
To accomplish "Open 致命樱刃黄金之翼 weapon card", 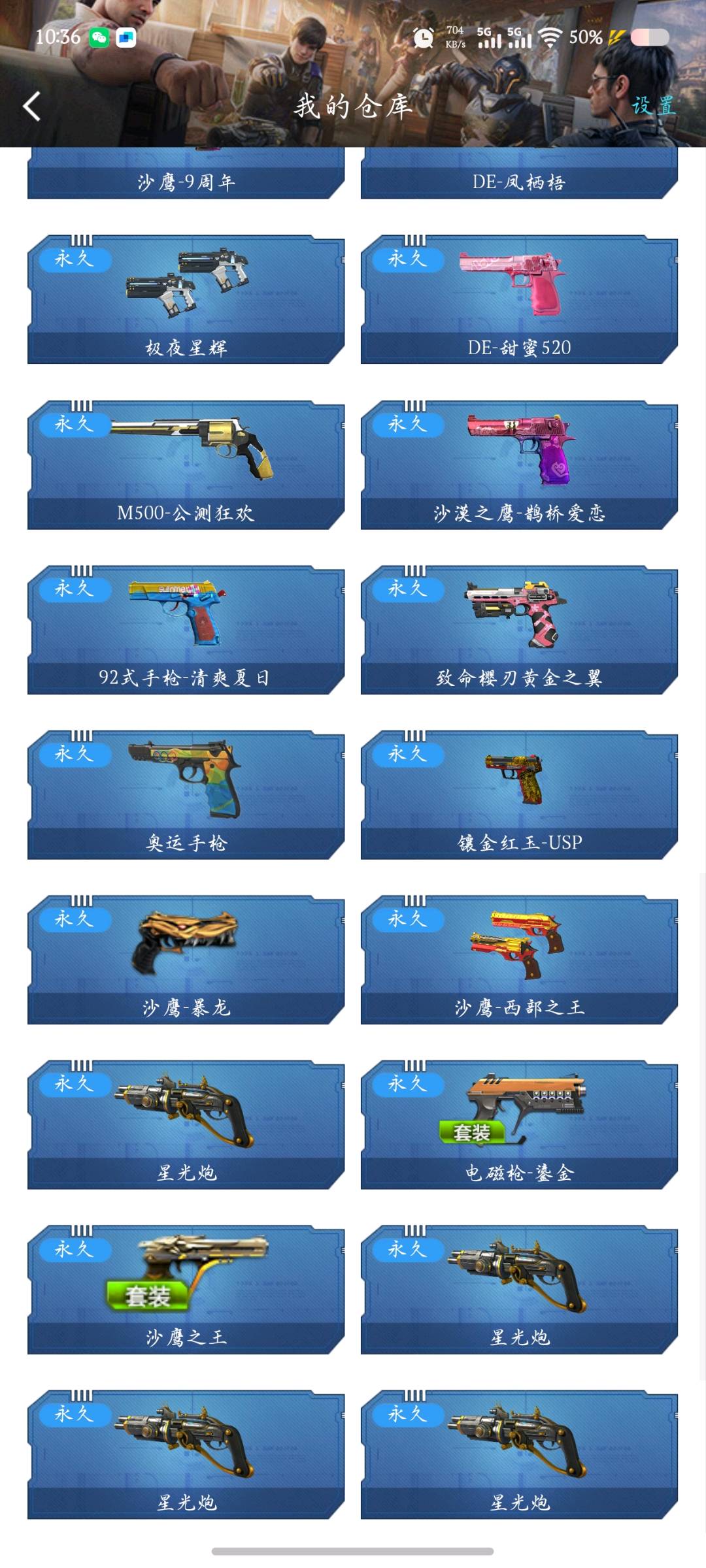I will click(519, 630).
